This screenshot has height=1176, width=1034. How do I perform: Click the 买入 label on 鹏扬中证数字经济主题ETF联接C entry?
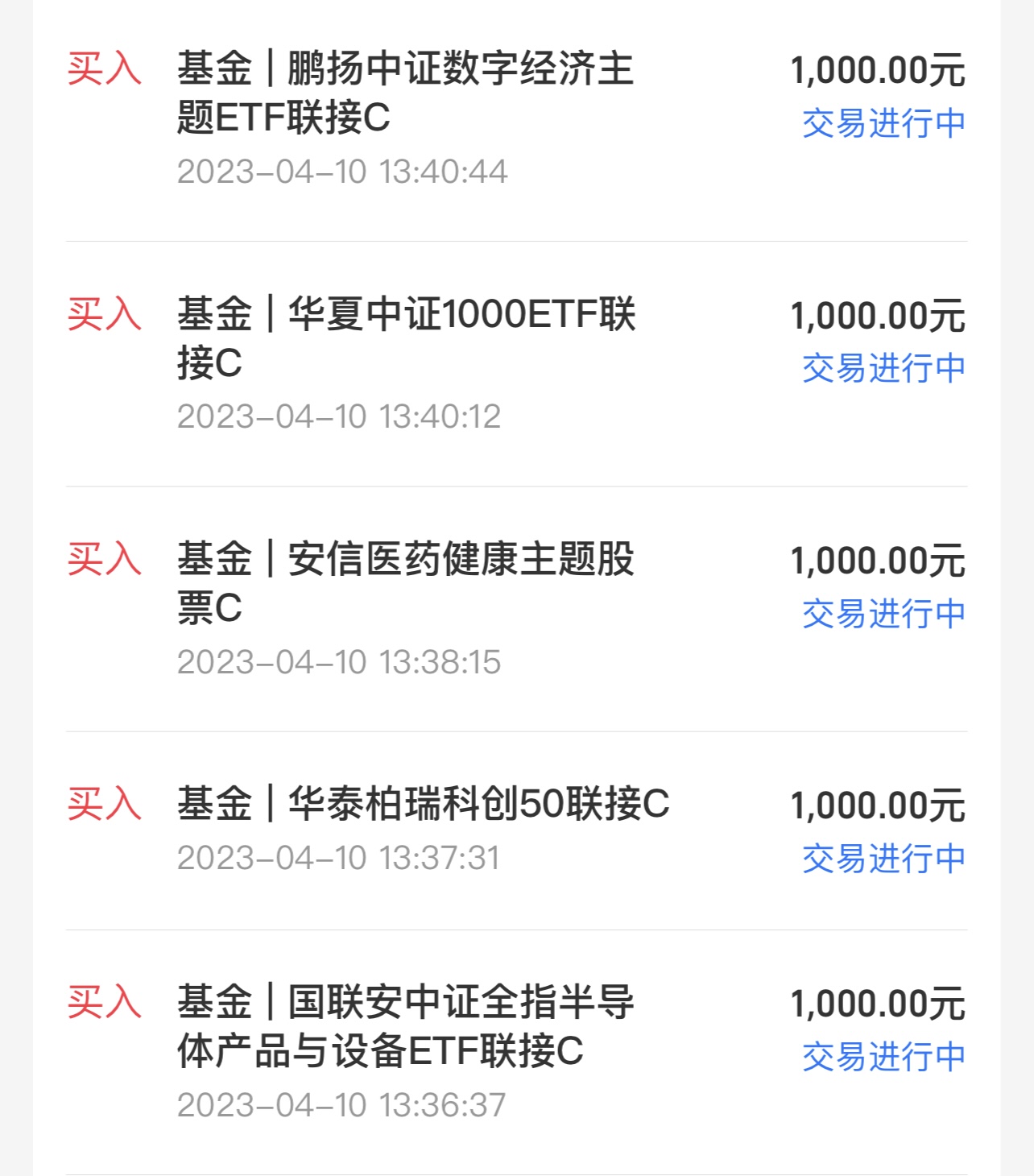coord(105,71)
